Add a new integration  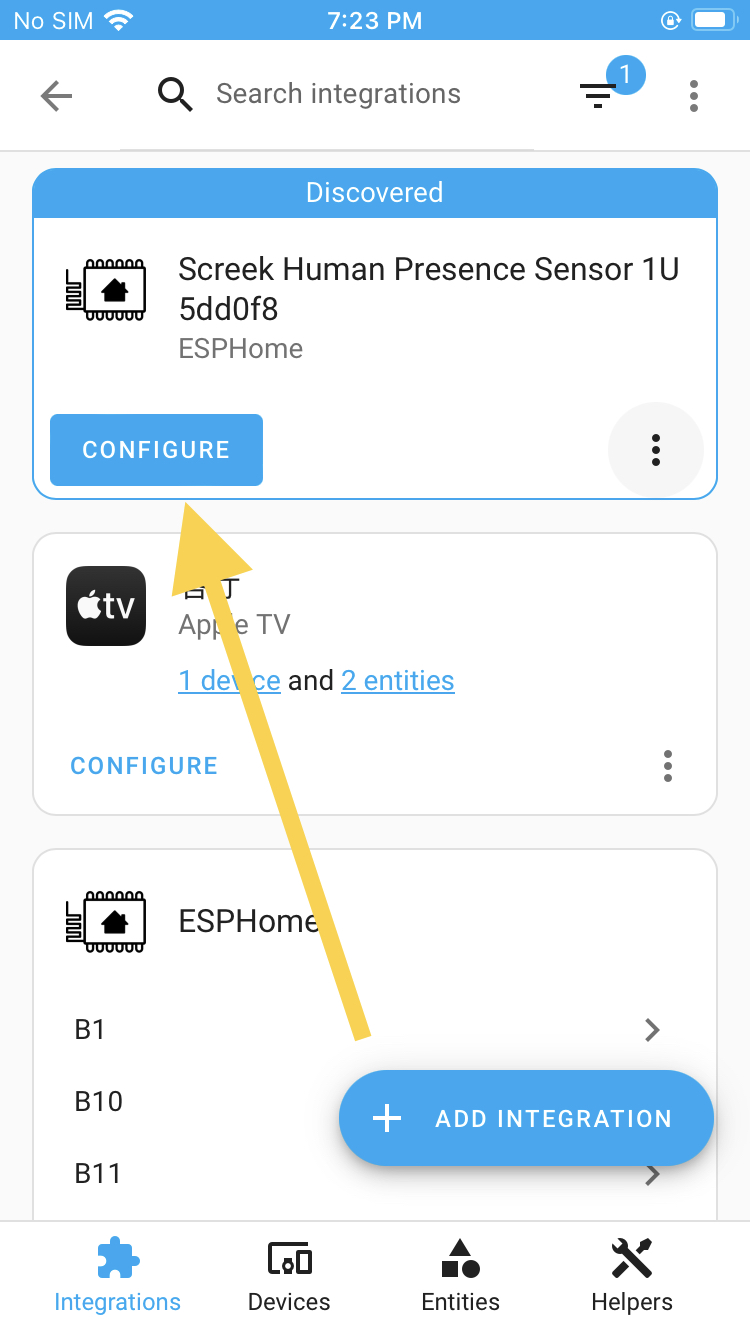pos(526,1118)
